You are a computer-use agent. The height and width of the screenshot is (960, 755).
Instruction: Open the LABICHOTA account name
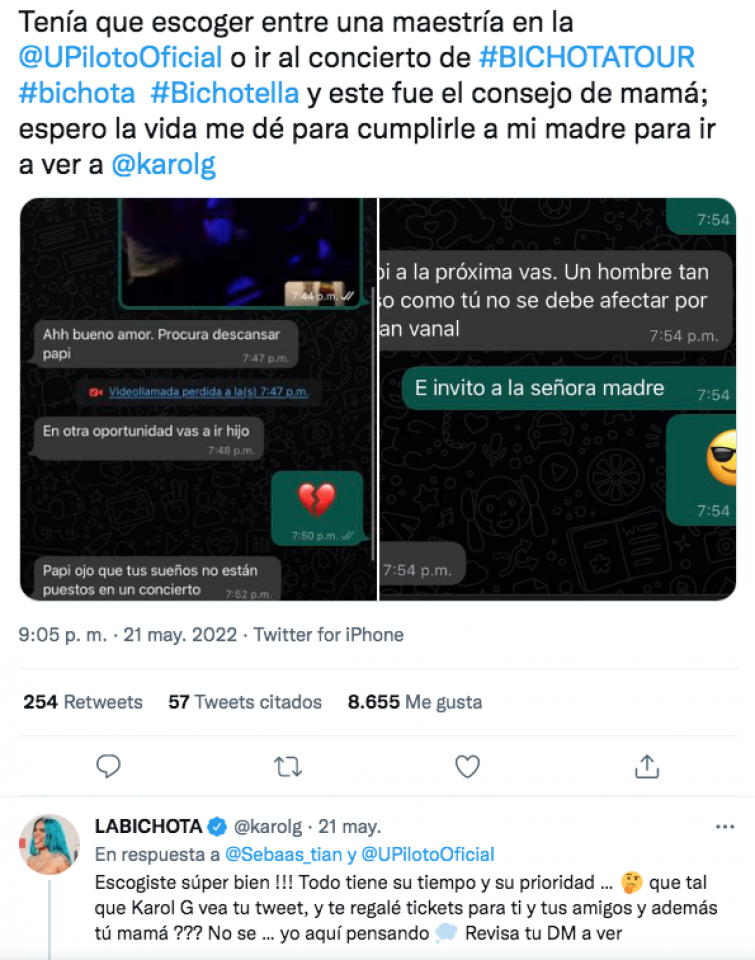(x=149, y=827)
